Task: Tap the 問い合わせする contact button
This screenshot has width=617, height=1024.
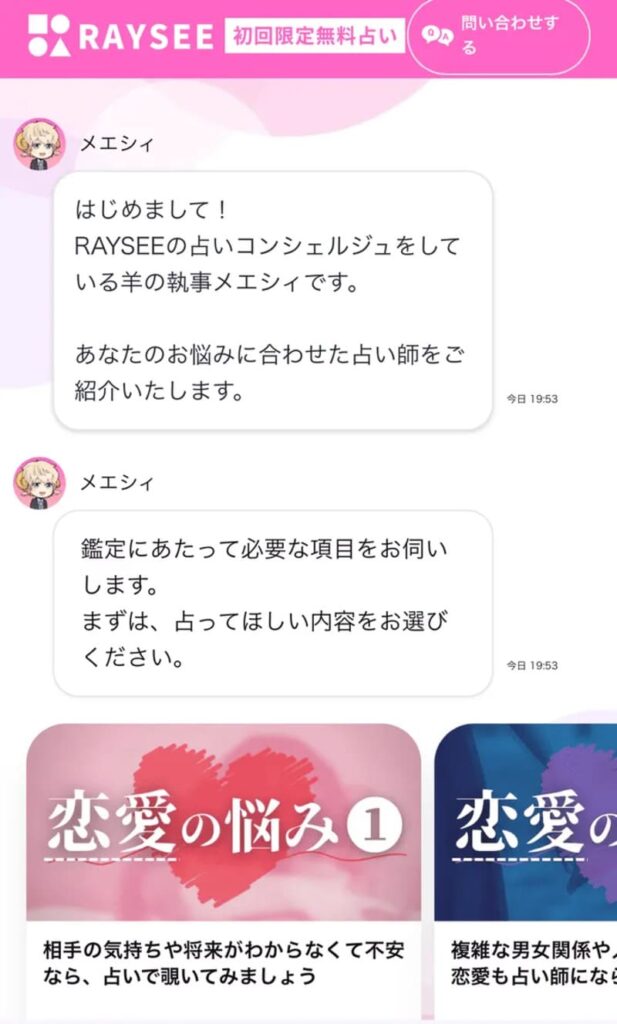Action: coord(498,36)
